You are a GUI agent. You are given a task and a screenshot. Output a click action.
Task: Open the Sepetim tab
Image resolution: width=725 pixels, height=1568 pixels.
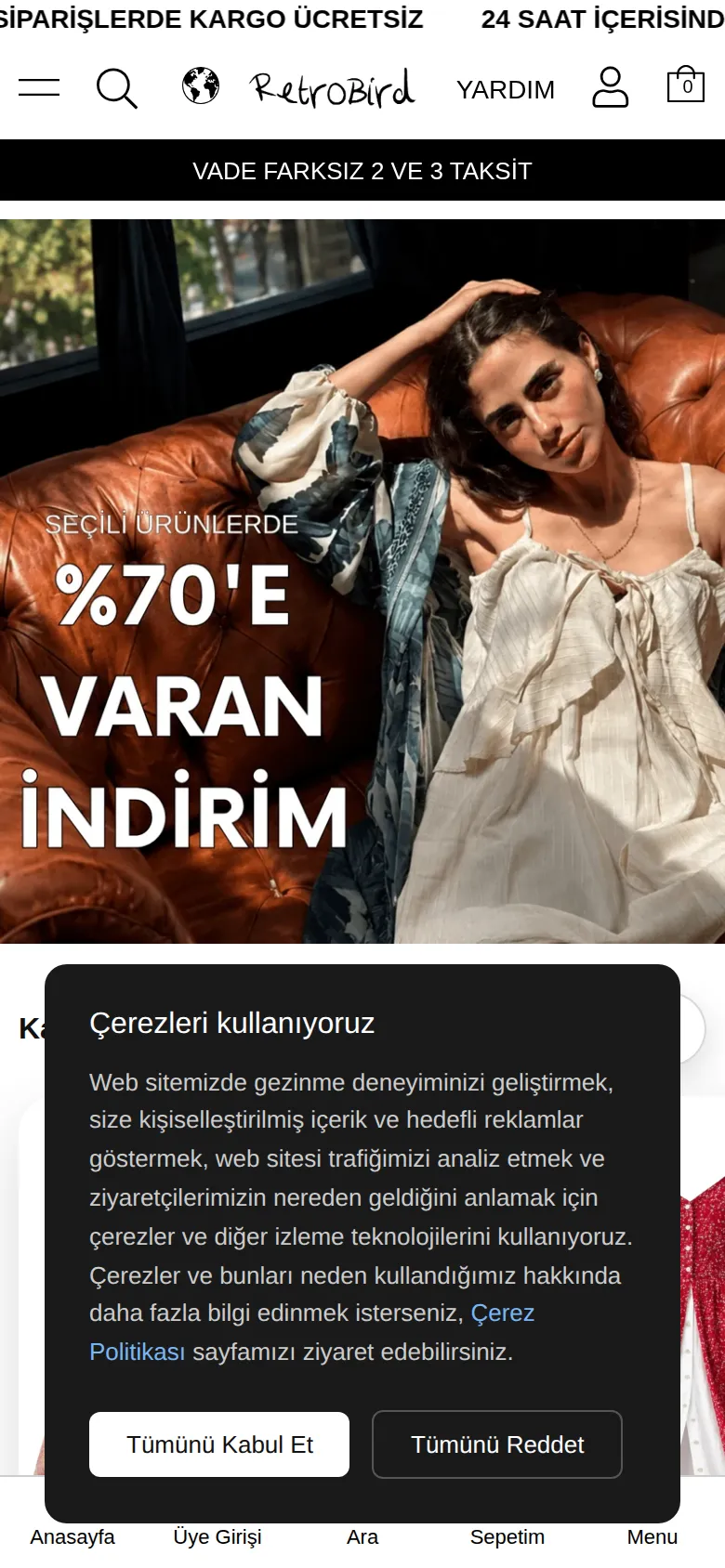[x=507, y=1536]
